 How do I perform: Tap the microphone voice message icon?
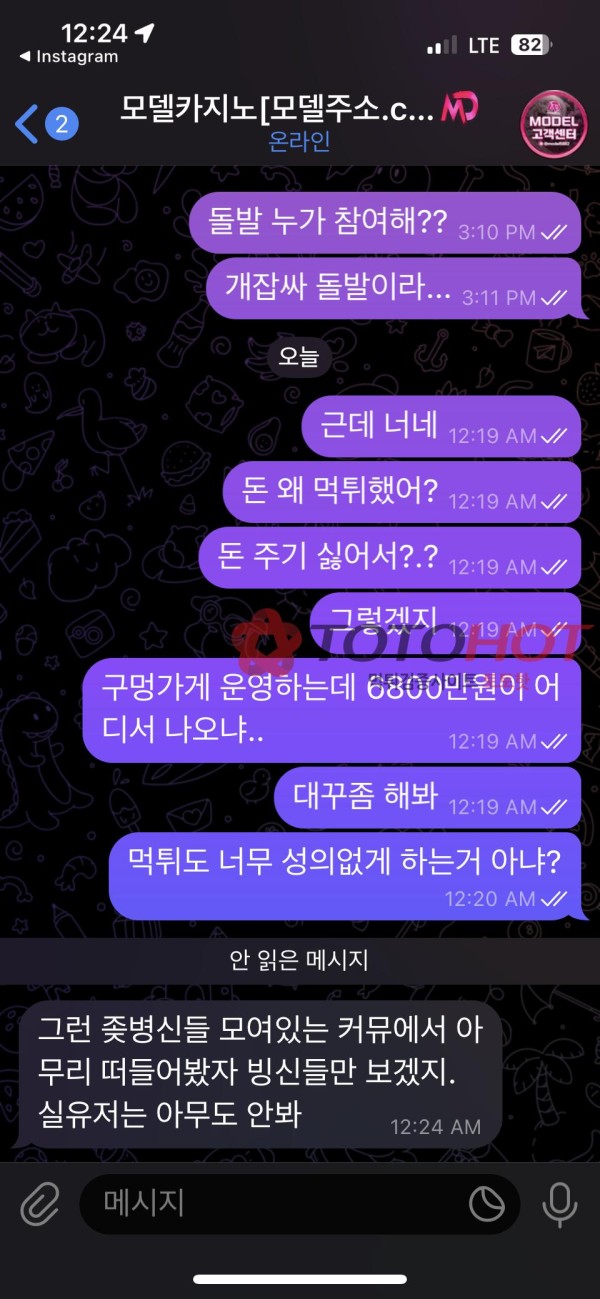click(559, 1204)
